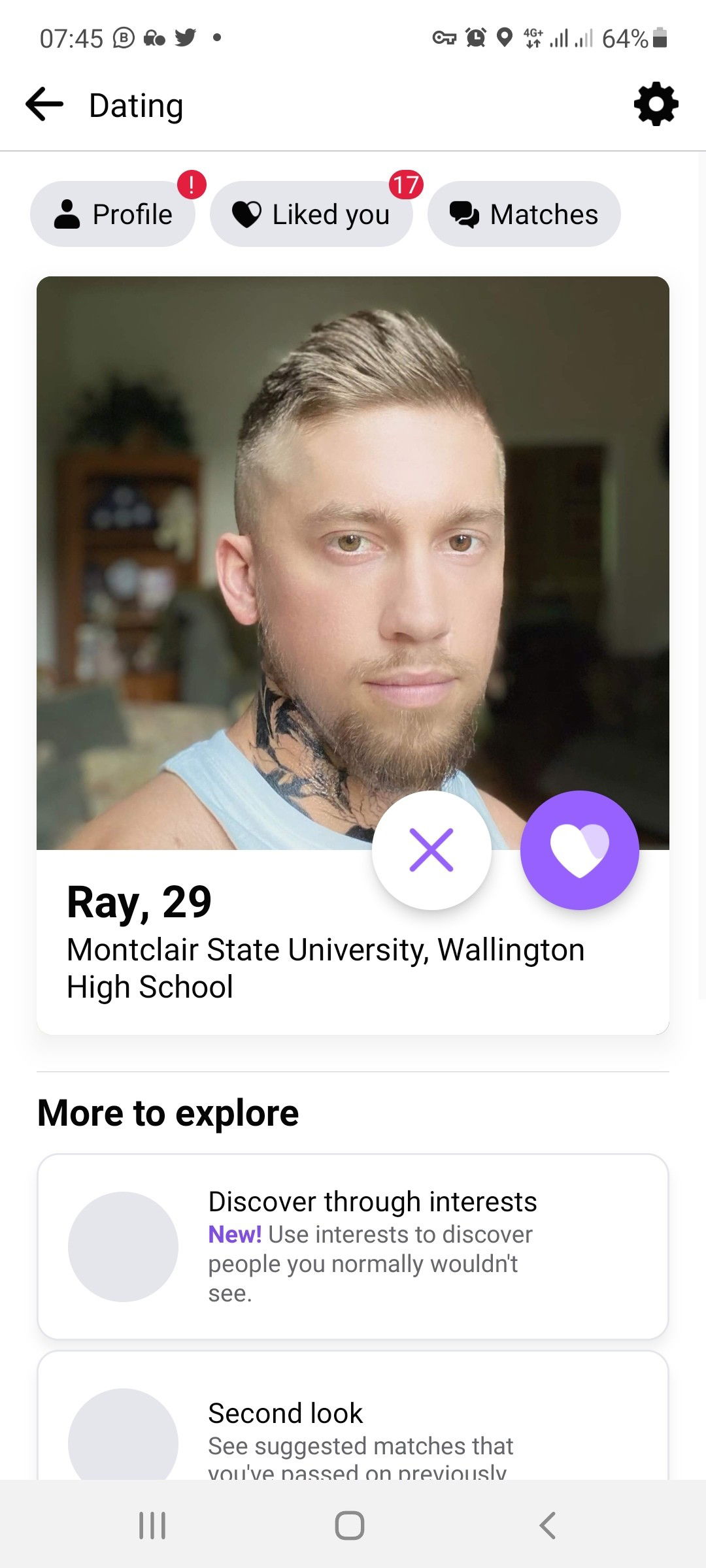This screenshot has width=706, height=1568.
Task: Open the recent apps button
Action: click(152, 1526)
